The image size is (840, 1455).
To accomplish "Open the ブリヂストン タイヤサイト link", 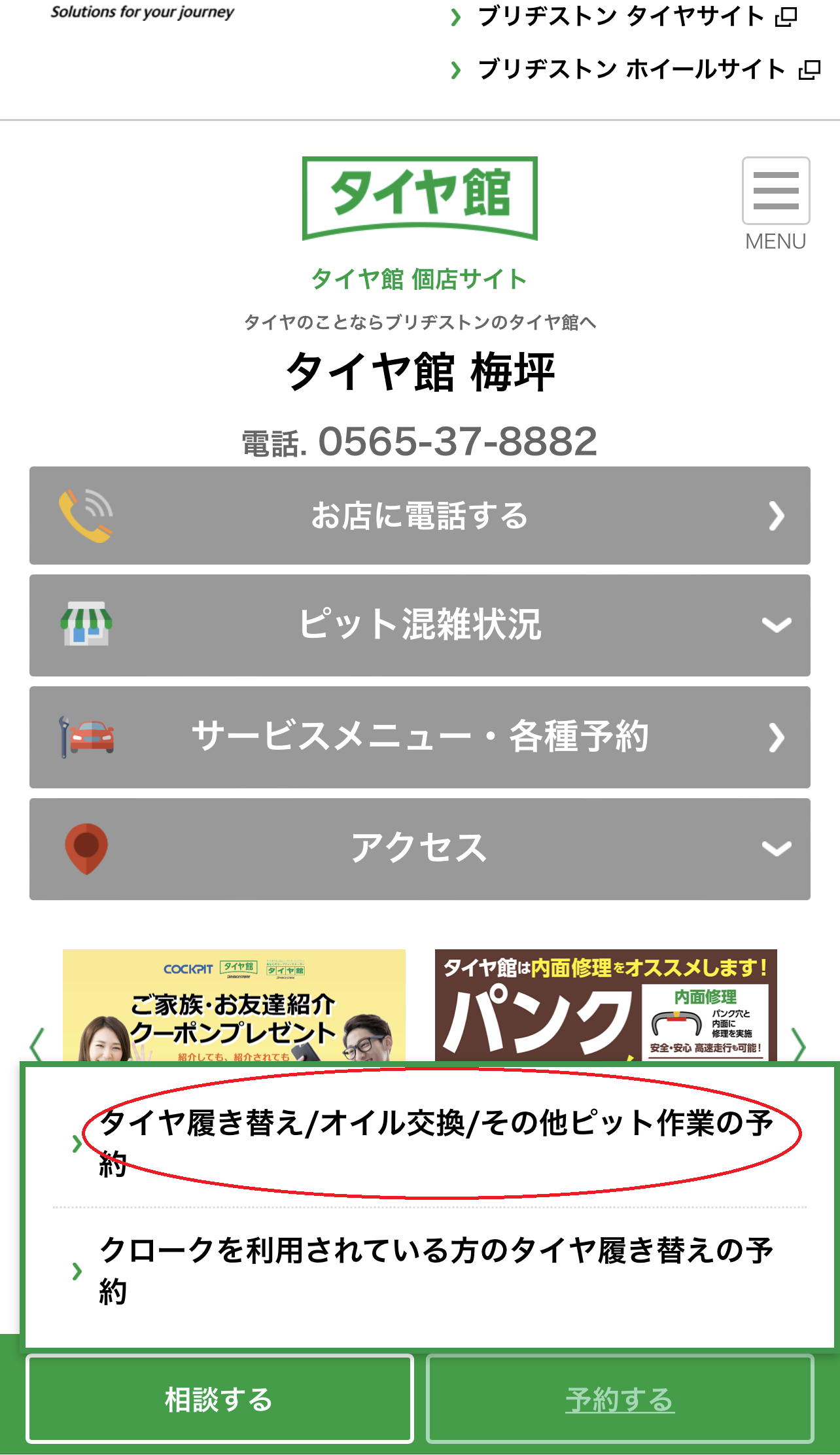I will (x=621, y=17).
